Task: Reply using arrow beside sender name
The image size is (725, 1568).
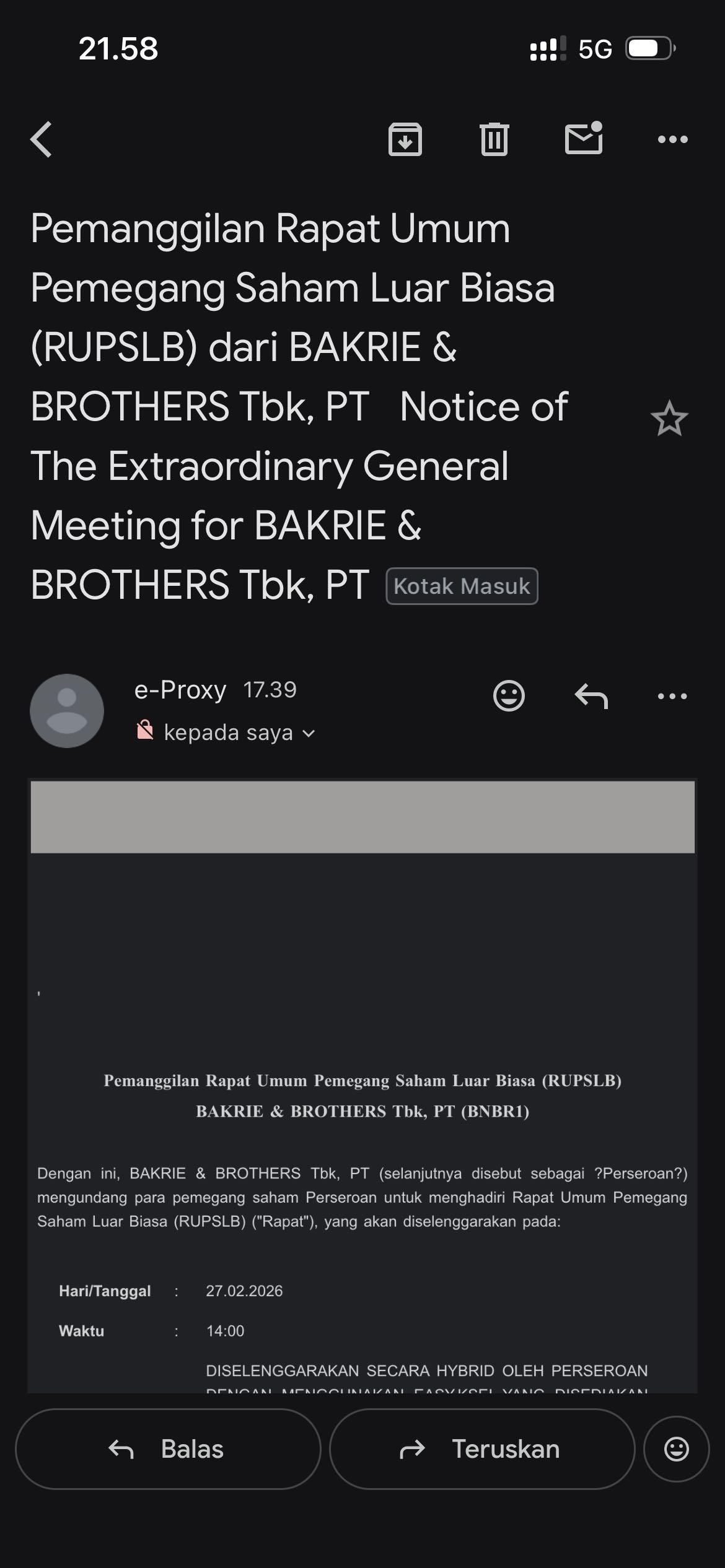Action: pos(591,695)
